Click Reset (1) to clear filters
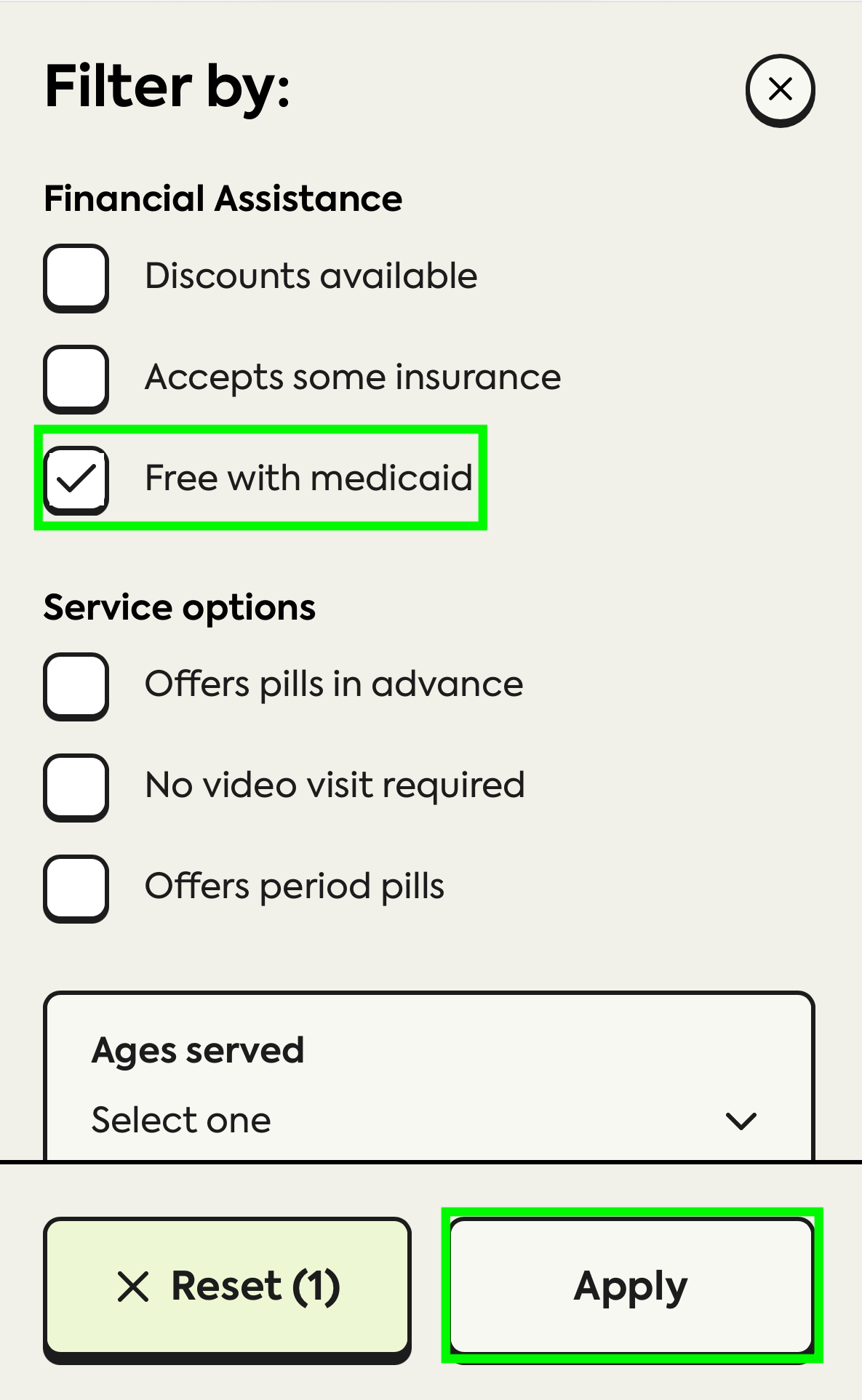This screenshot has height=1400, width=862. (x=227, y=1284)
